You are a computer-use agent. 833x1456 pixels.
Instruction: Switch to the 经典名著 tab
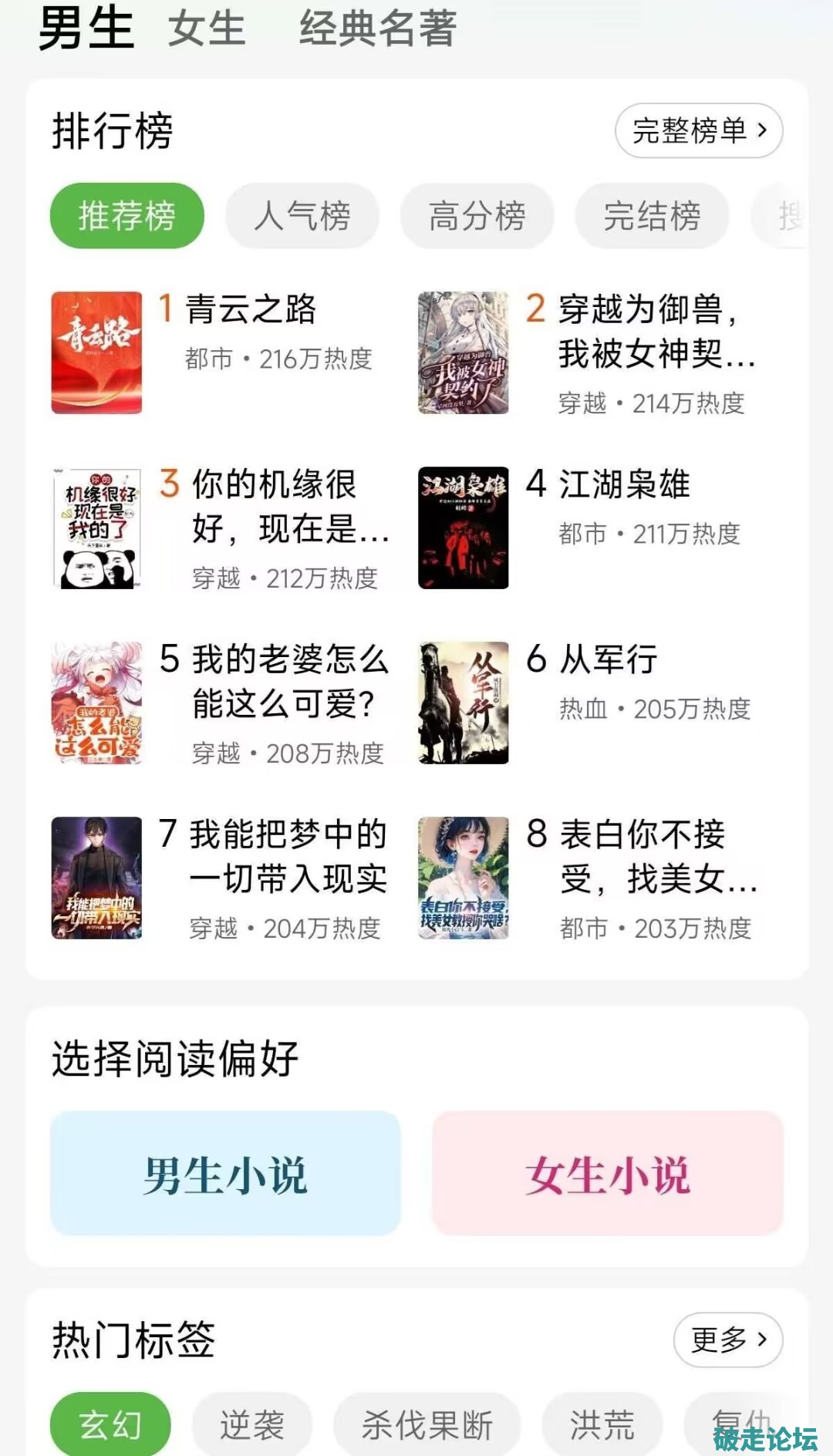click(x=378, y=29)
